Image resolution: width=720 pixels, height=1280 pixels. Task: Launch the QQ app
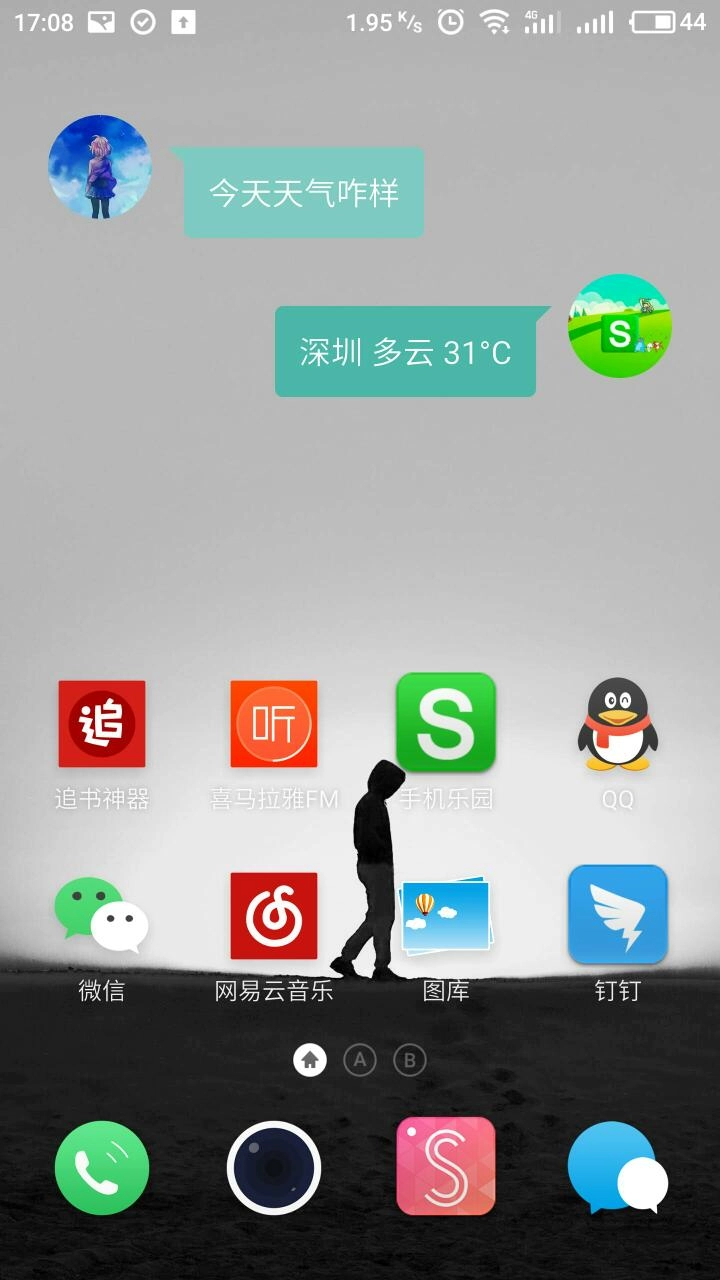point(618,724)
